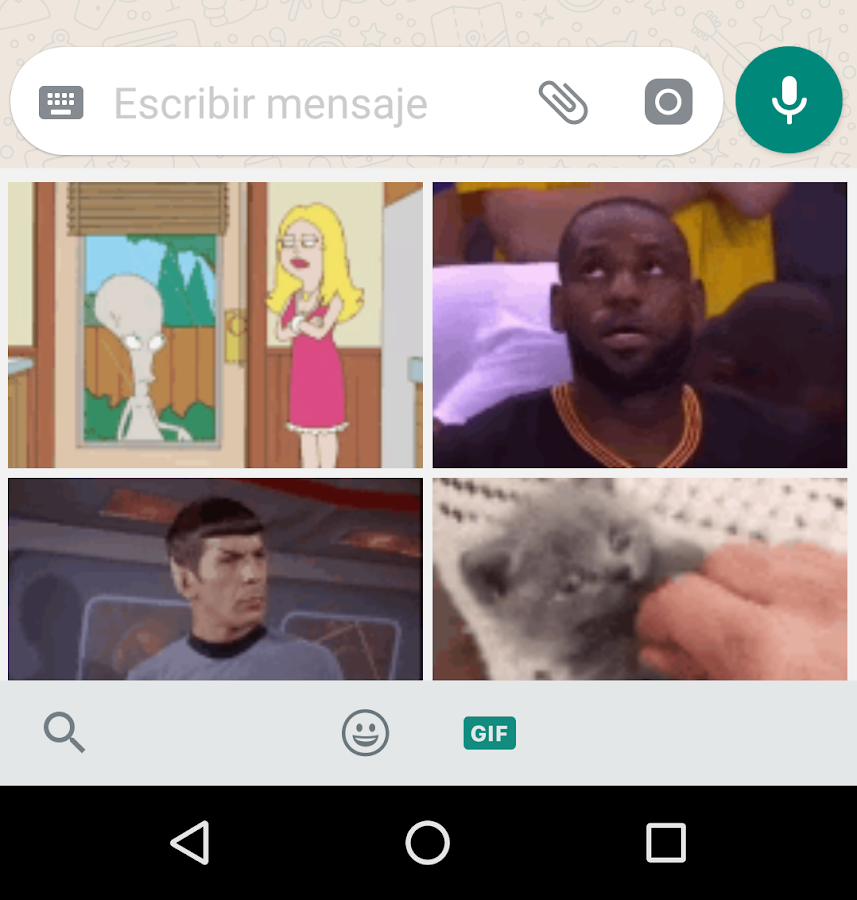
Task: Open the camera to take a photo
Action: (668, 102)
